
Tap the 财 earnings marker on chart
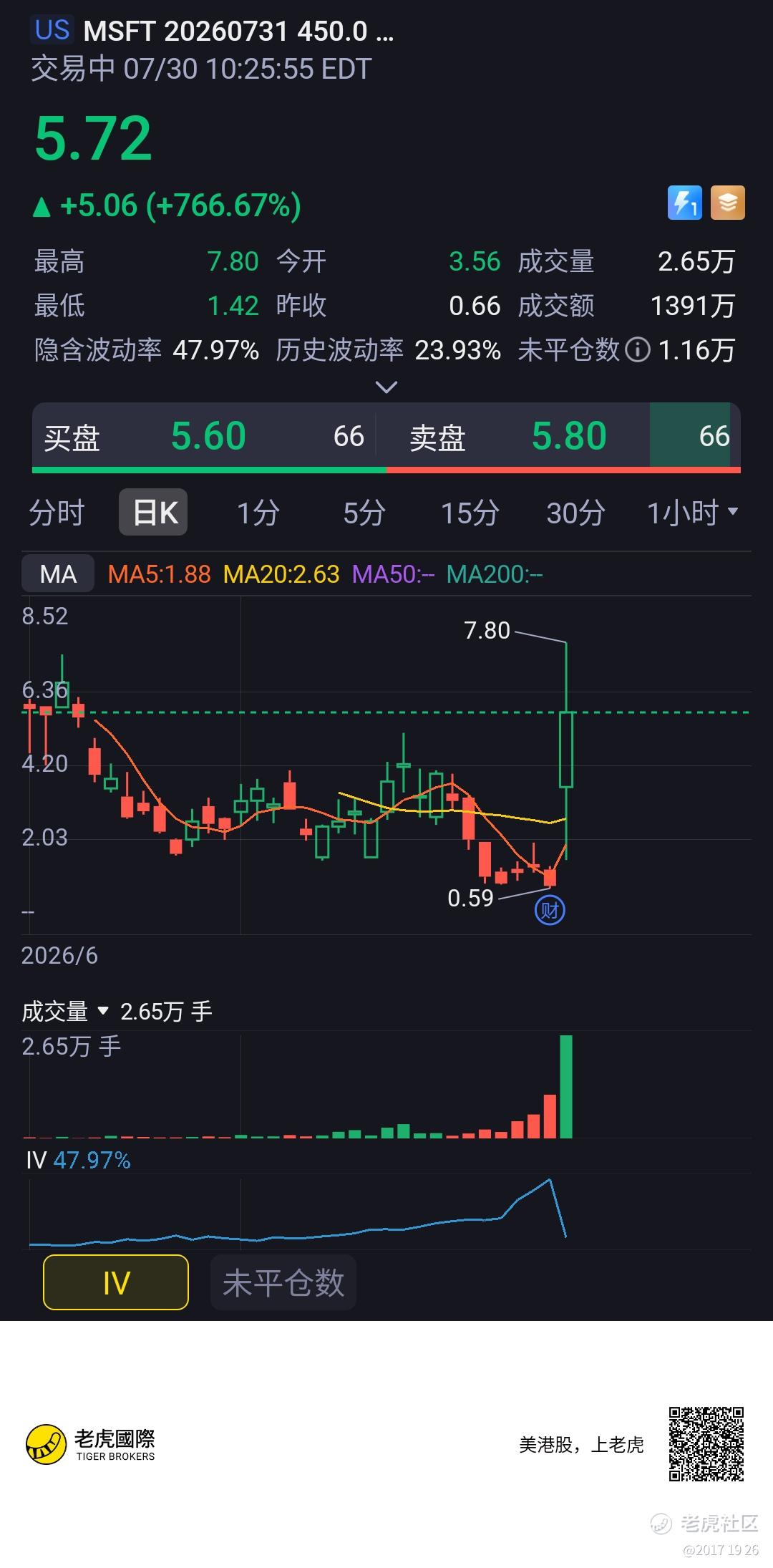pos(550,911)
